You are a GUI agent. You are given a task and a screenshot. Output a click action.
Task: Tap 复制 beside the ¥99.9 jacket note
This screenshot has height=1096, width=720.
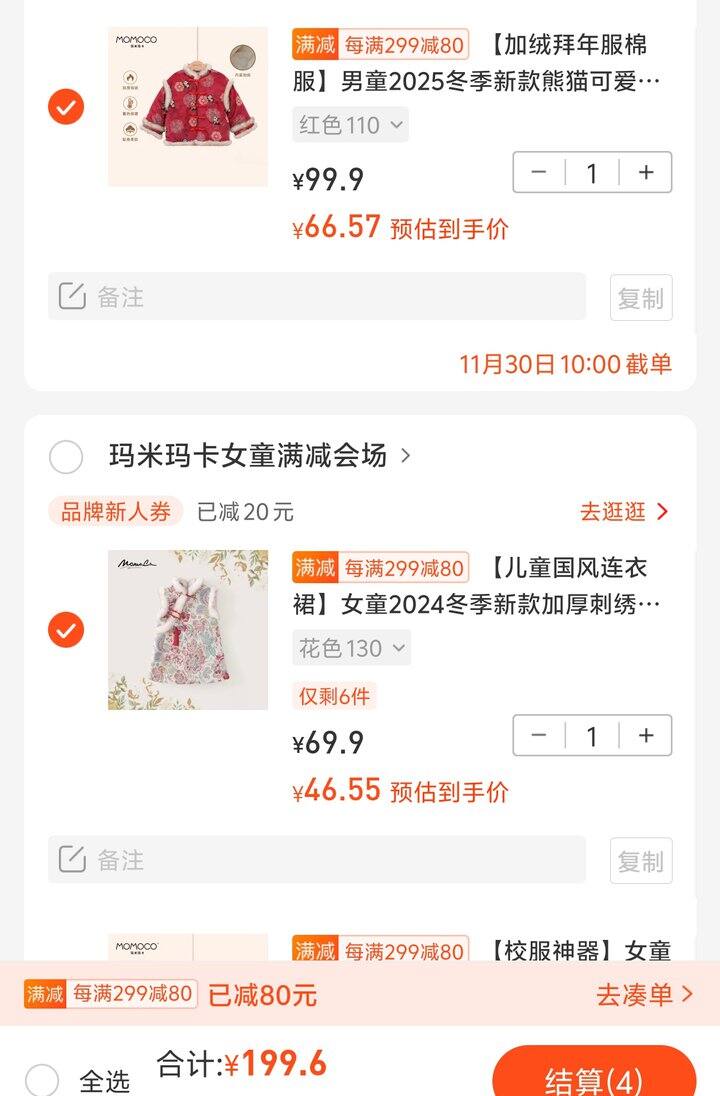[641, 298]
